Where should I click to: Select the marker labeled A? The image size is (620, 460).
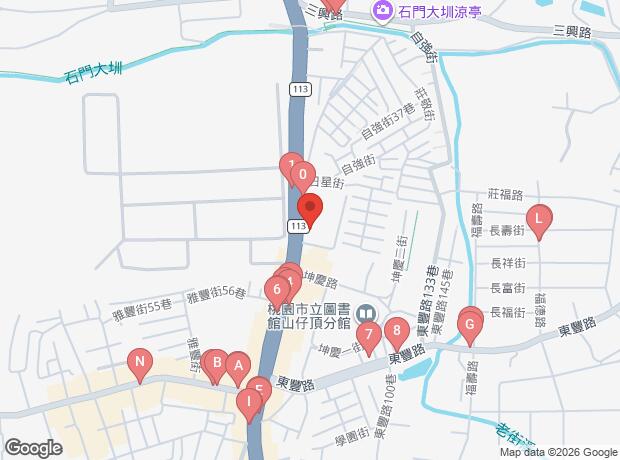pos(238,366)
